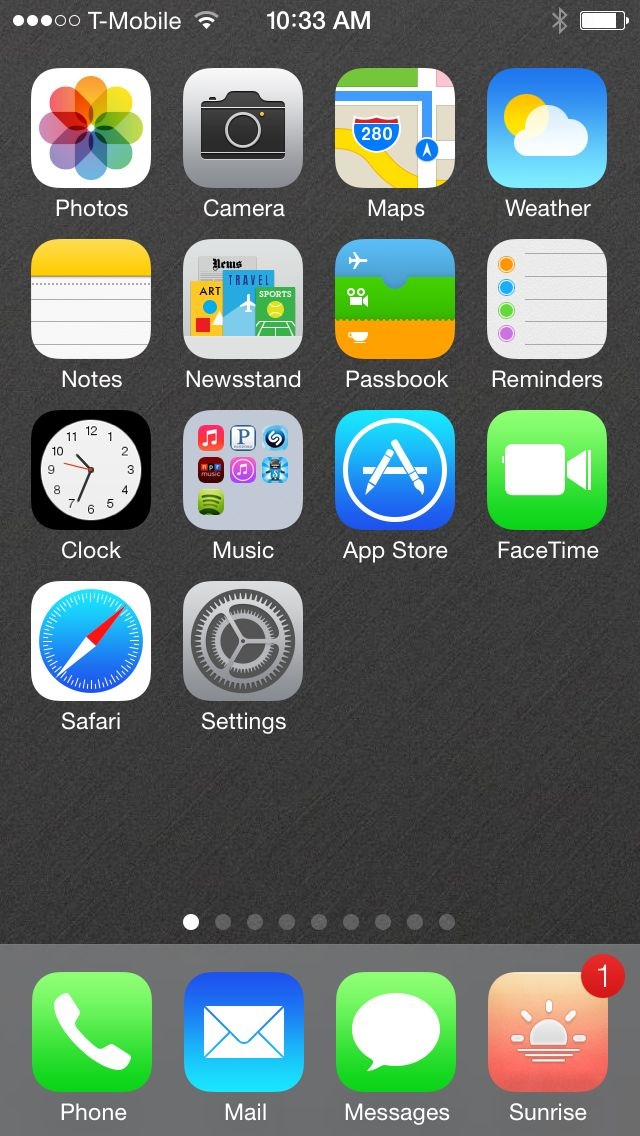Viewport: 640px width, 1136px height.
Task: Open Settings
Action: tap(243, 641)
